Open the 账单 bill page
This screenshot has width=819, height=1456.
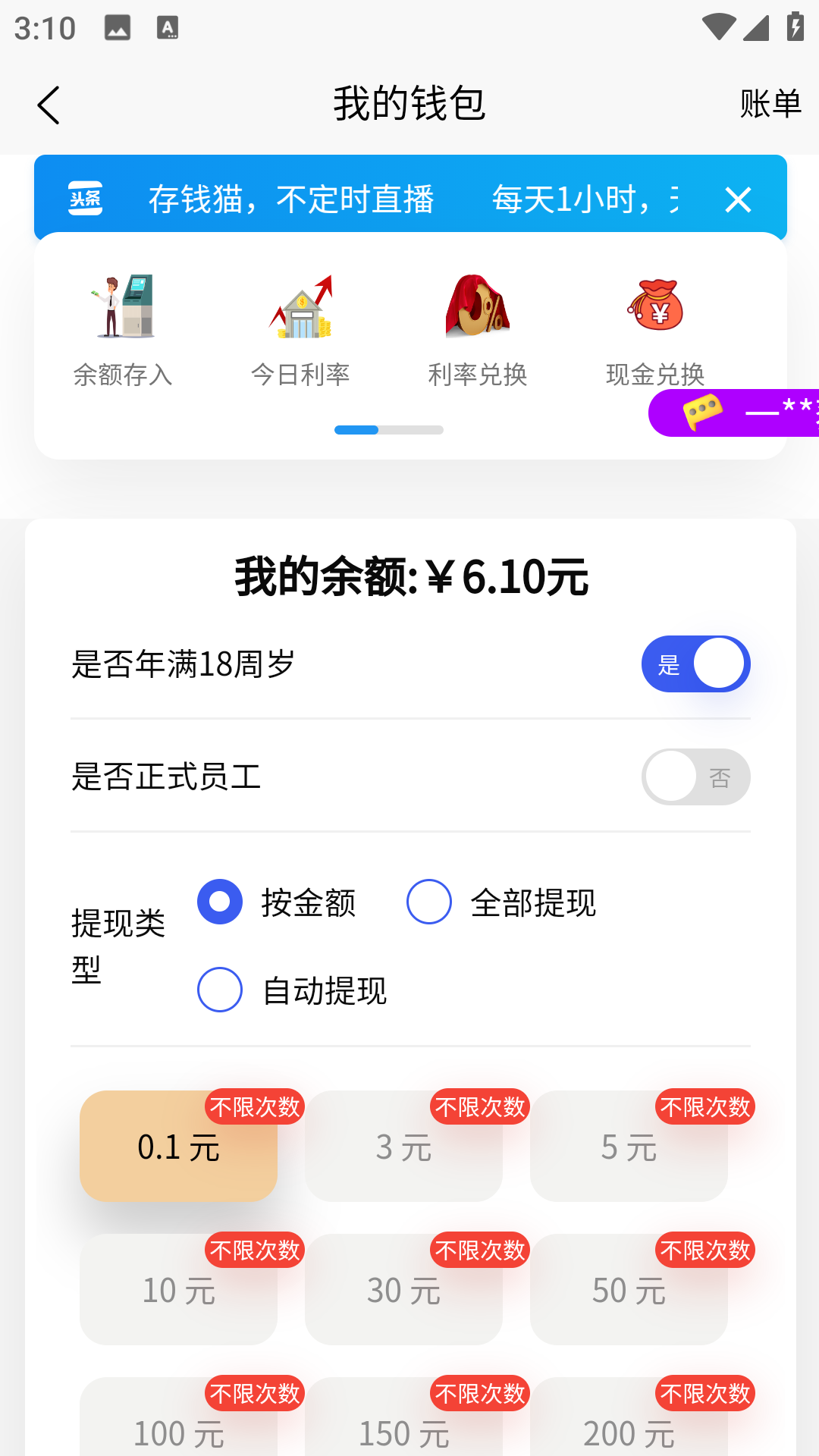pos(769,104)
